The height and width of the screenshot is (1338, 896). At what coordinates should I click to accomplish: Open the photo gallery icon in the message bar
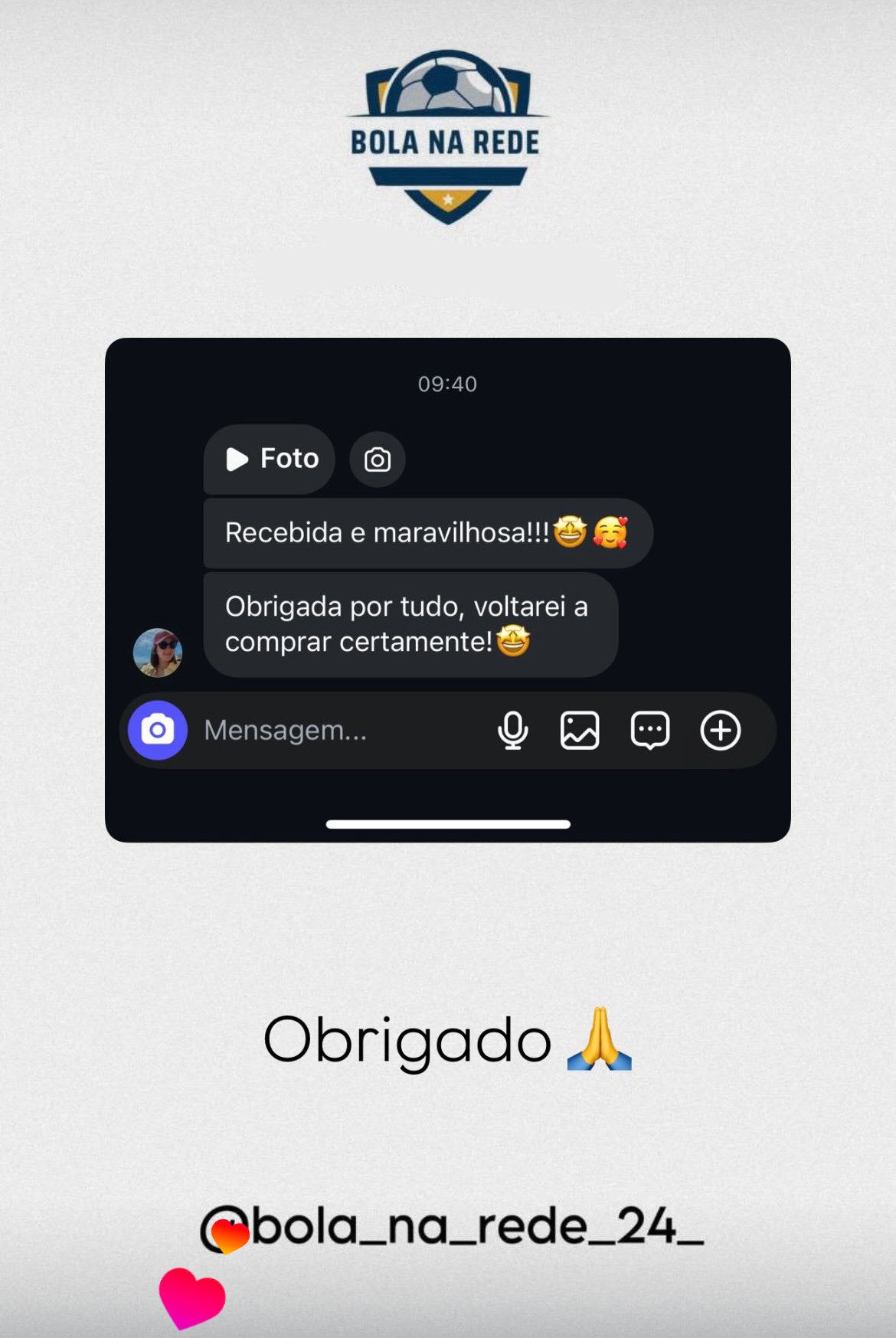(580, 730)
